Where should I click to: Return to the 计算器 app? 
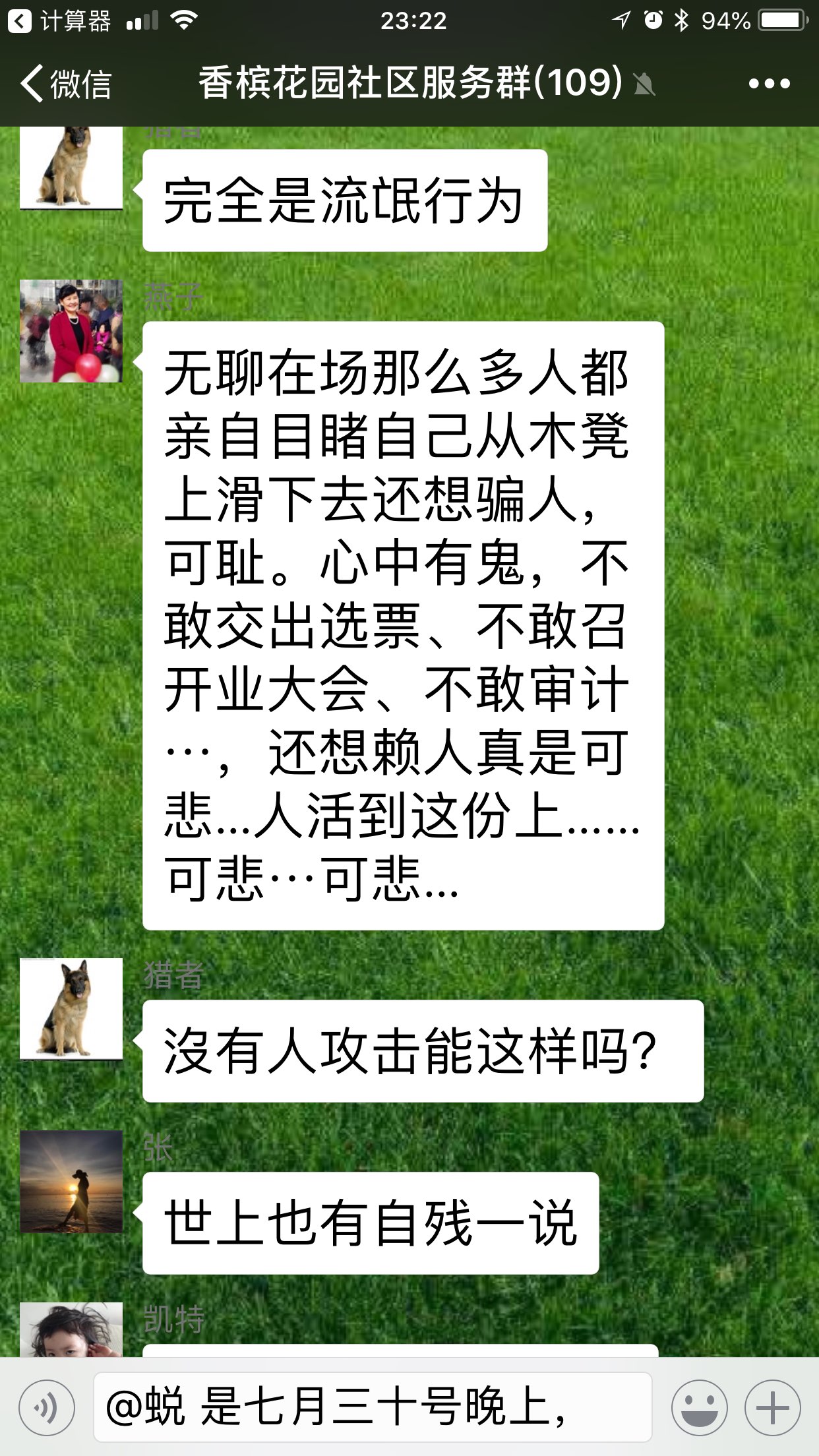tap(59, 21)
